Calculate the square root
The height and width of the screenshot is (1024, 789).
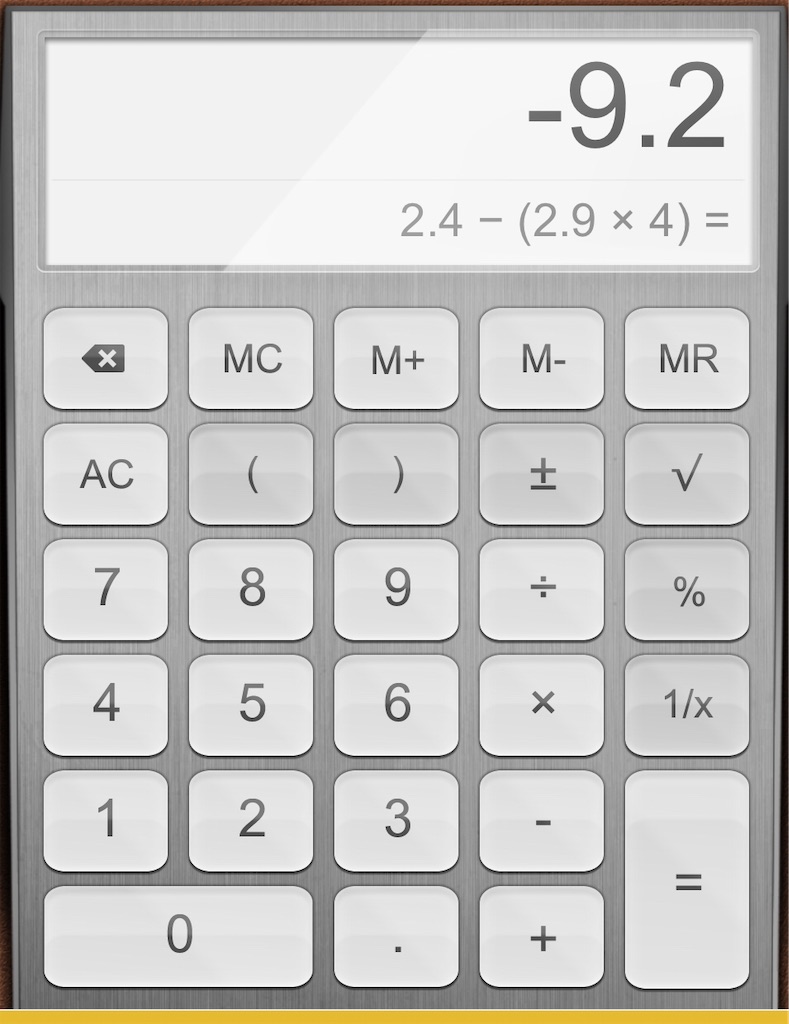point(687,474)
